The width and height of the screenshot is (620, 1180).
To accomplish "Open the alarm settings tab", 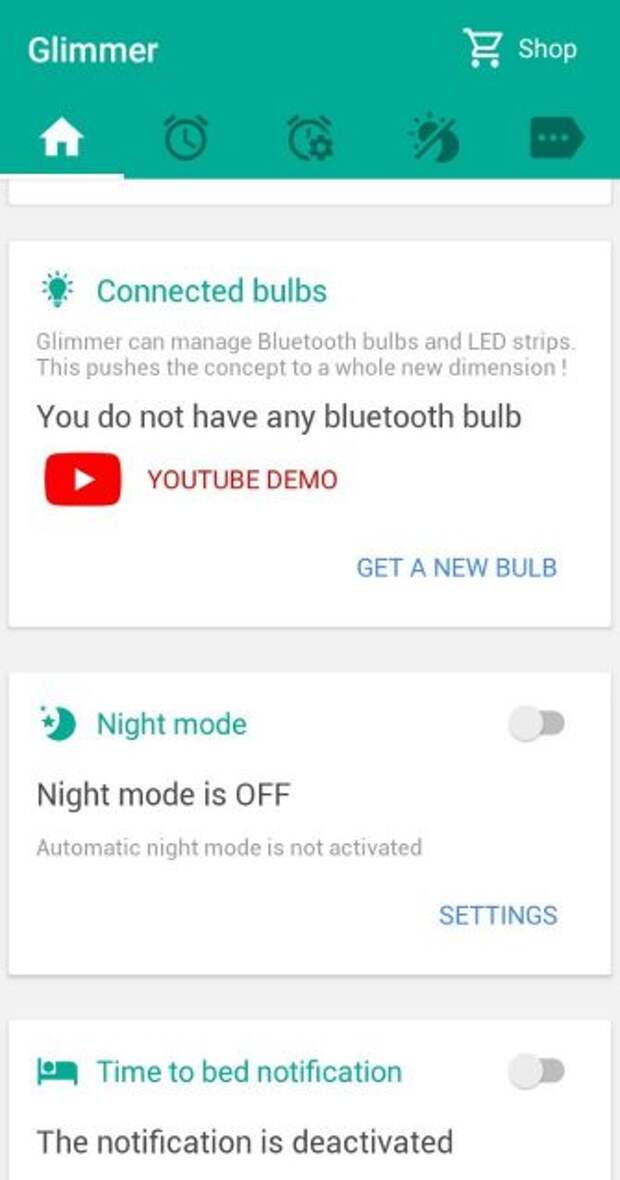I will tap(310, 138).
